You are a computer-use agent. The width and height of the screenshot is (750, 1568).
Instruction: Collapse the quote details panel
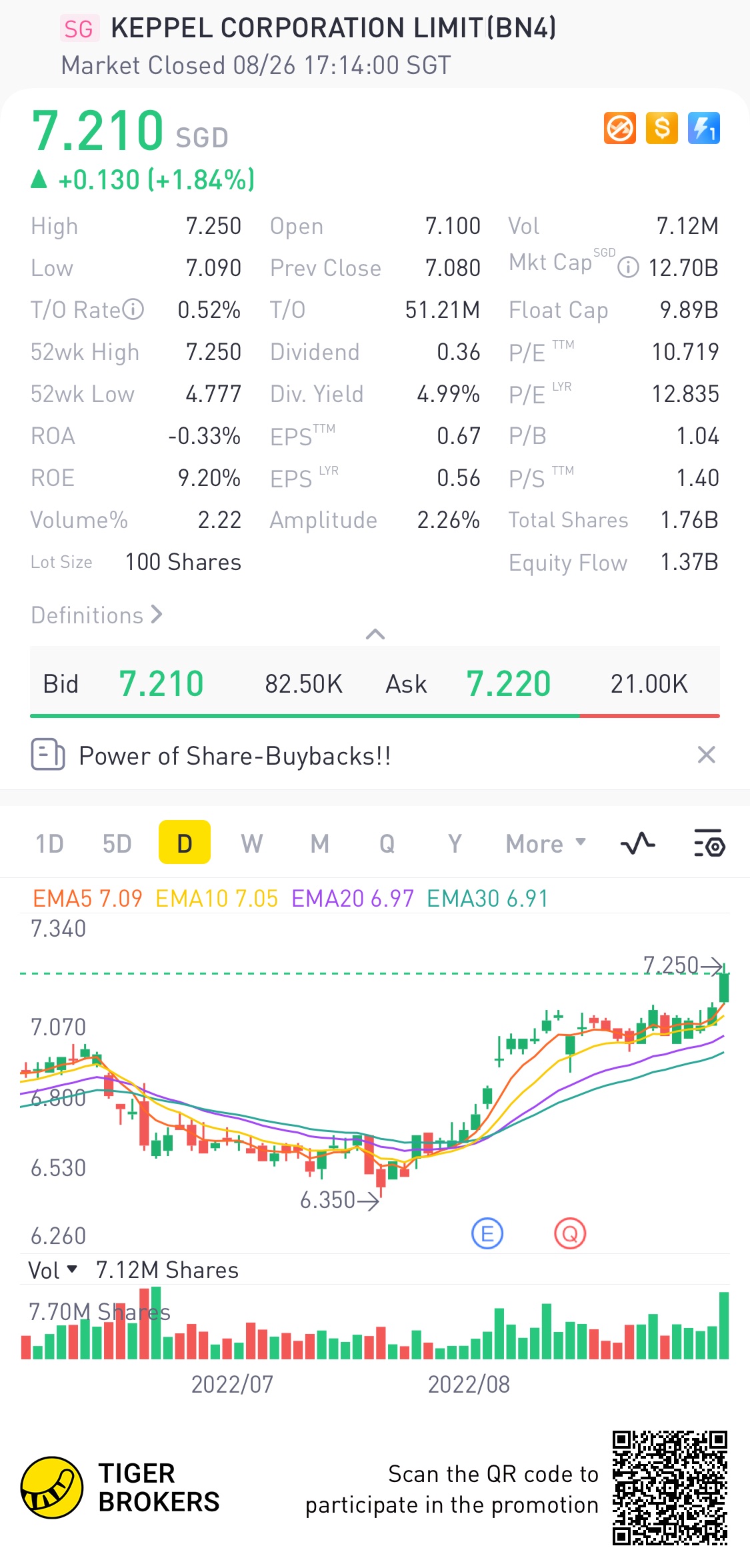tap(375, 634)
